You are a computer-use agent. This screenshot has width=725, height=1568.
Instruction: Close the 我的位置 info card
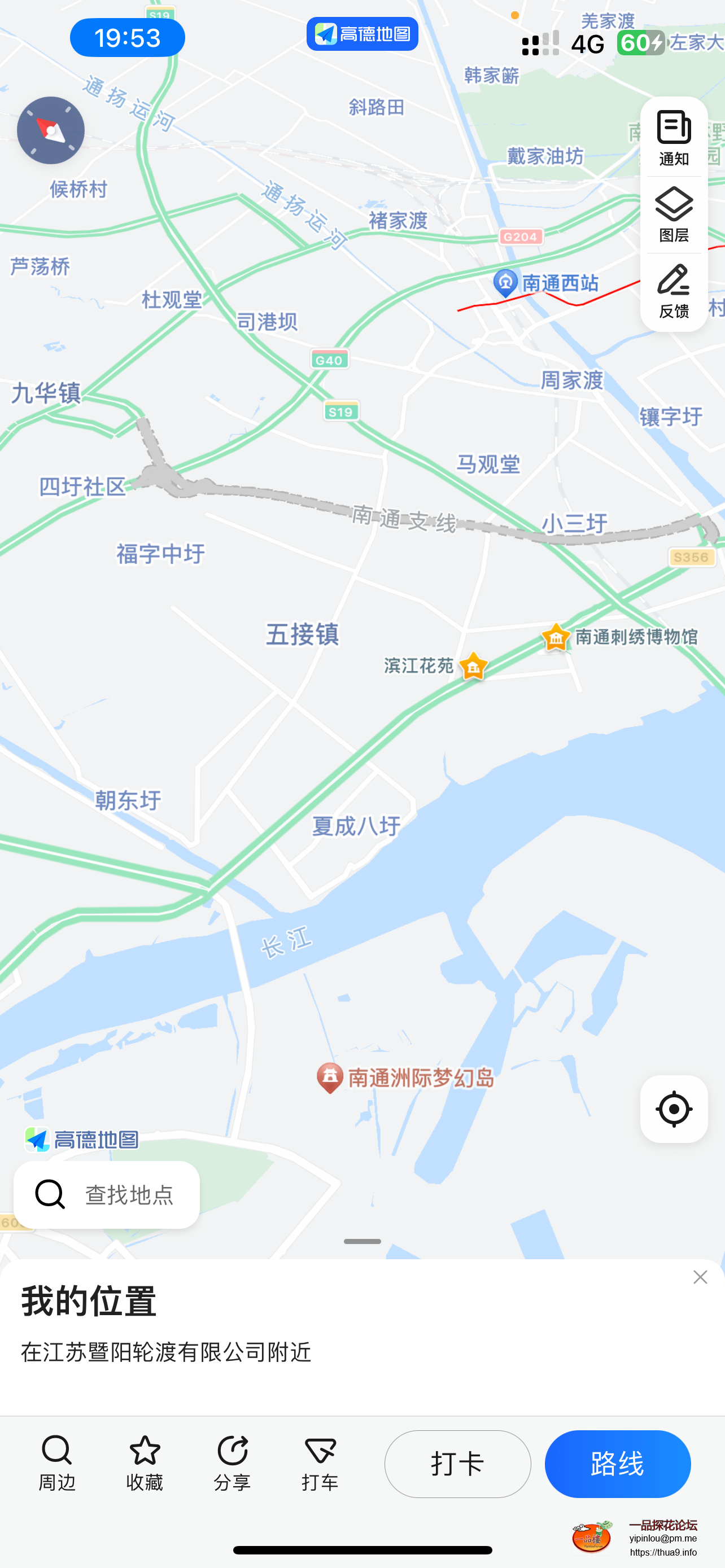click(700, 1276)
